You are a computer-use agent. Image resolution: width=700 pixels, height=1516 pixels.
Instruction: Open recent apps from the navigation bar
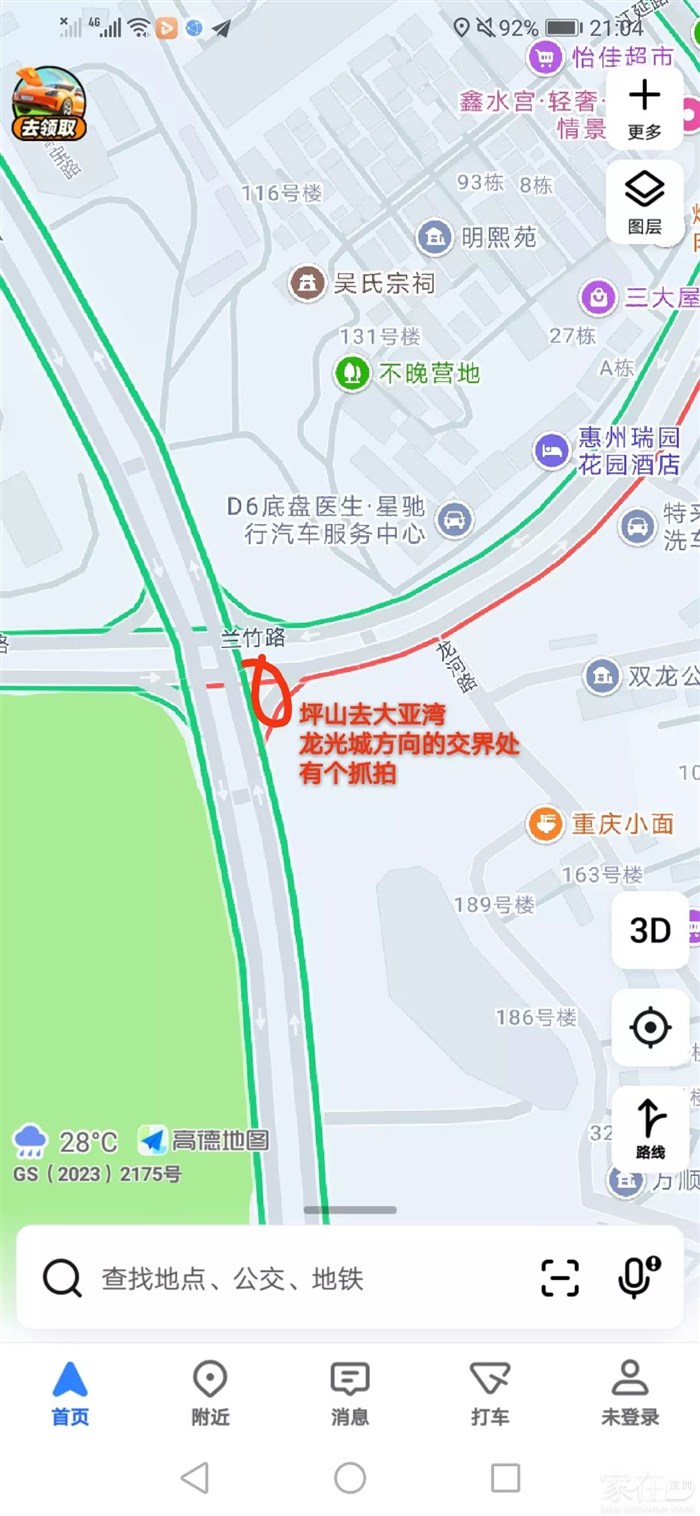[x=505, y=1477]
